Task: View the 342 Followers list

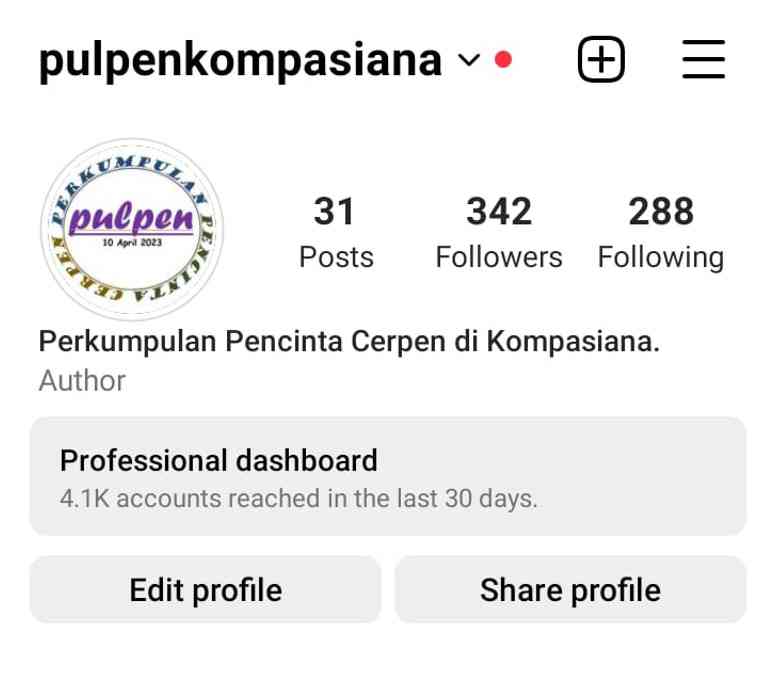Action: point(498,232)
